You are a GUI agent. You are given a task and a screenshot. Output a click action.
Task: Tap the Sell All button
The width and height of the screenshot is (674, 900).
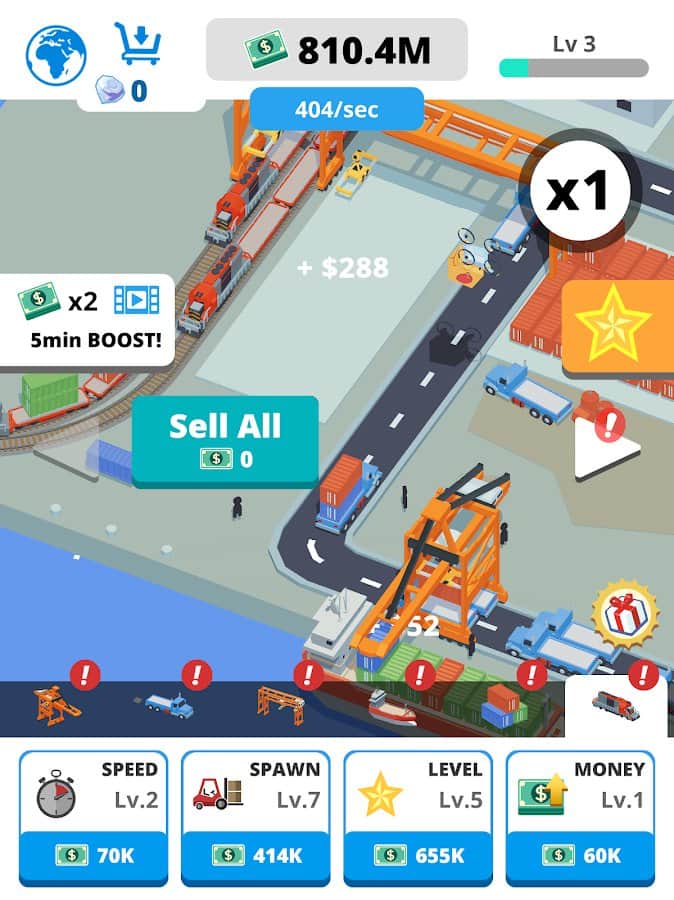click(x=225, y=439)
